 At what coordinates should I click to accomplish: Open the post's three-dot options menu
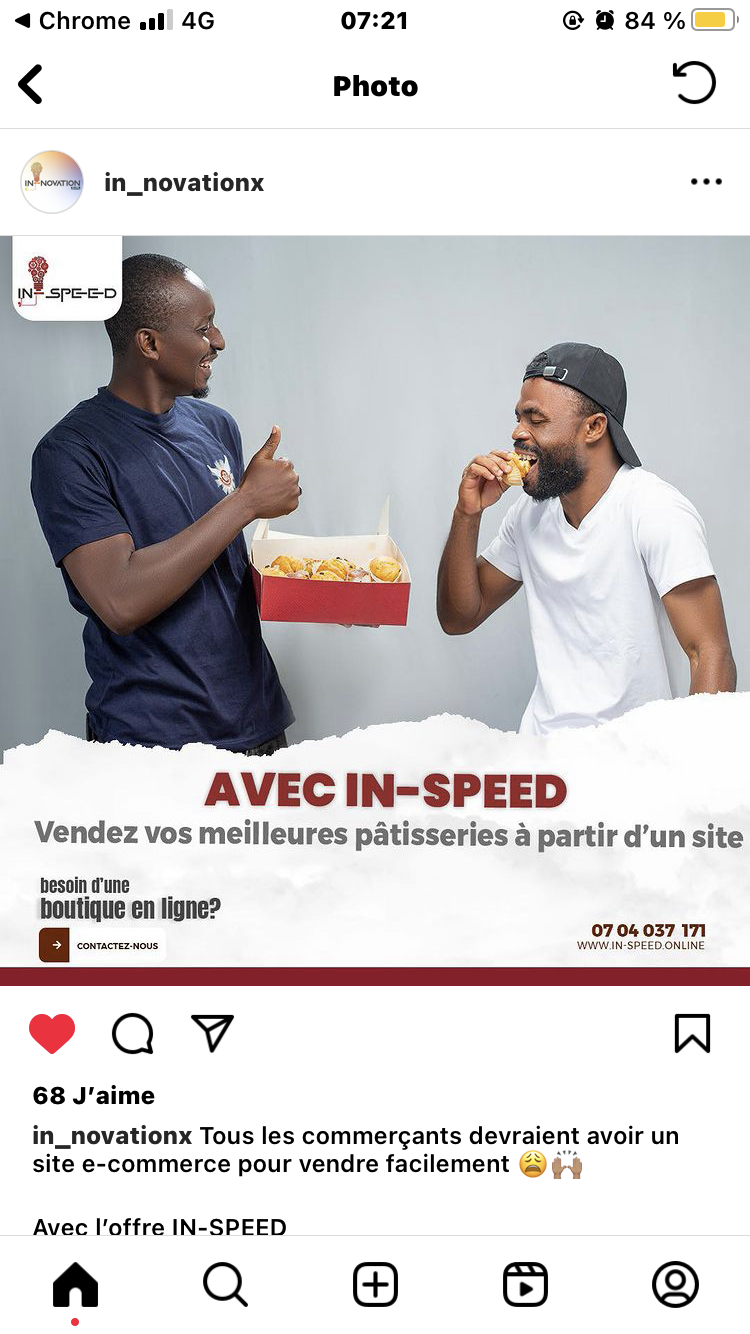click(706, 182)
